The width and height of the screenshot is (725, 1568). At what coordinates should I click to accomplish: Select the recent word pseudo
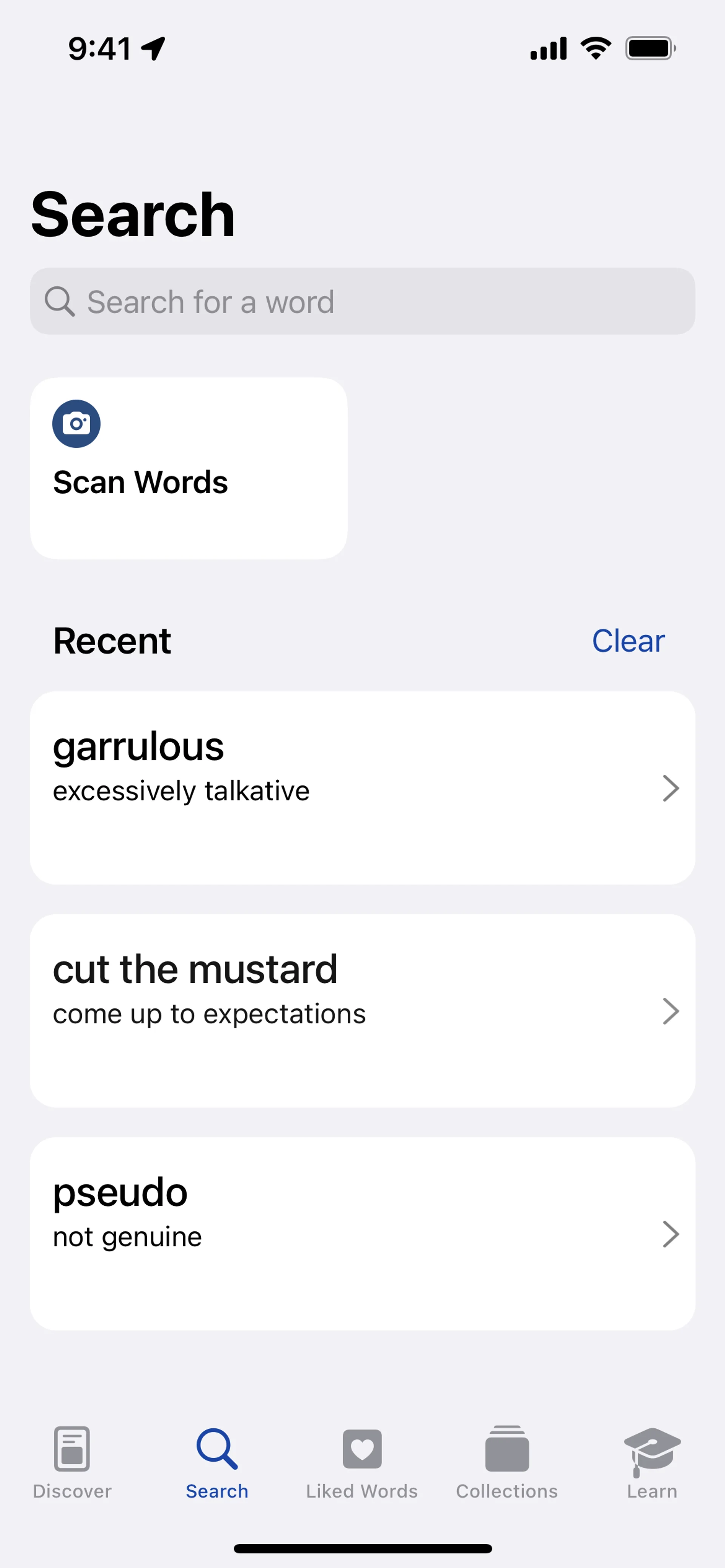point(362,1233)
